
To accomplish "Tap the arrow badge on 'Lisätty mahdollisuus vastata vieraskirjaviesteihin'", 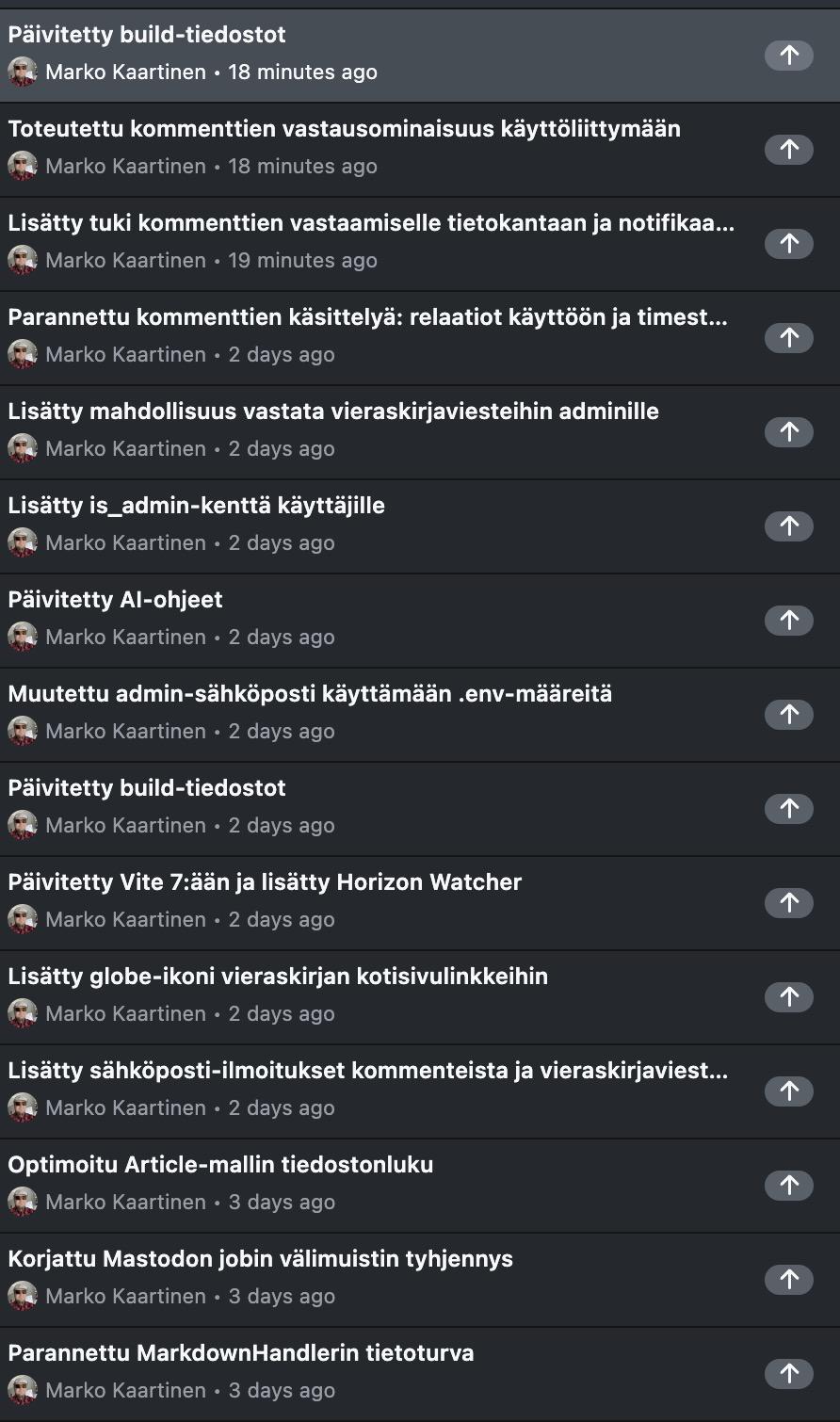I will pos(788,432).
